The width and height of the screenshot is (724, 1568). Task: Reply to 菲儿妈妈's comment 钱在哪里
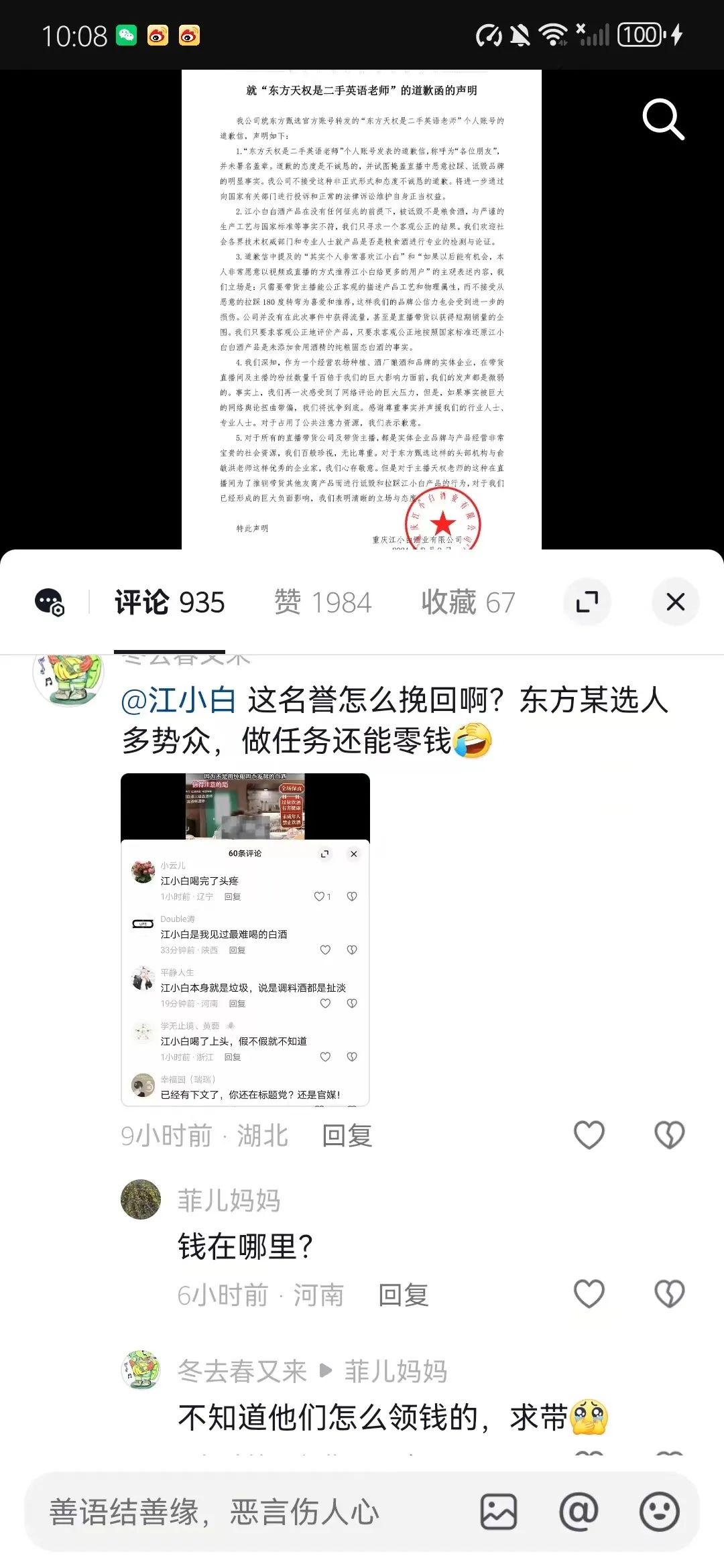point(403,1295)
